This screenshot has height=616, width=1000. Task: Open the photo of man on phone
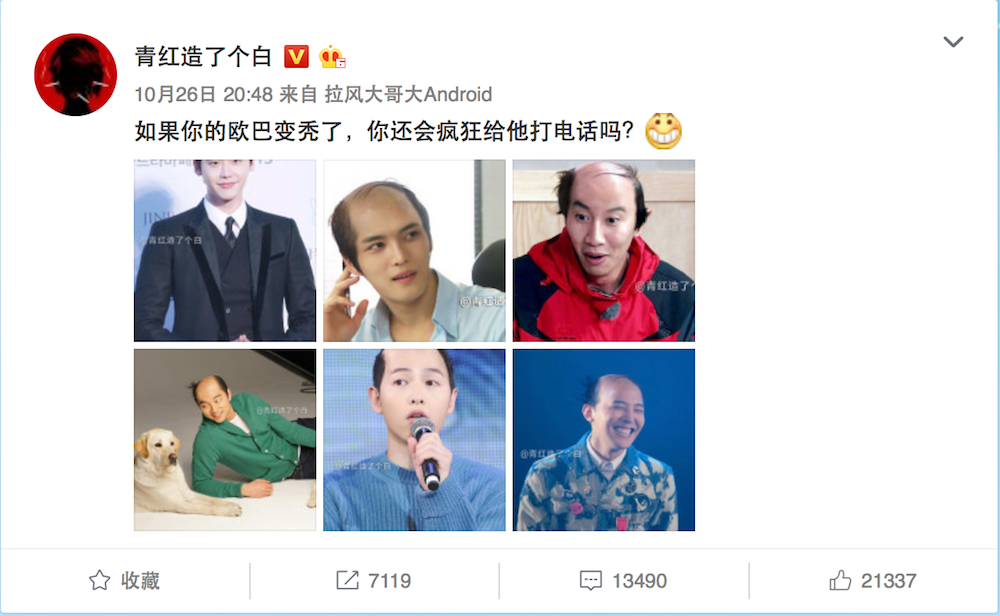point(414,250)
